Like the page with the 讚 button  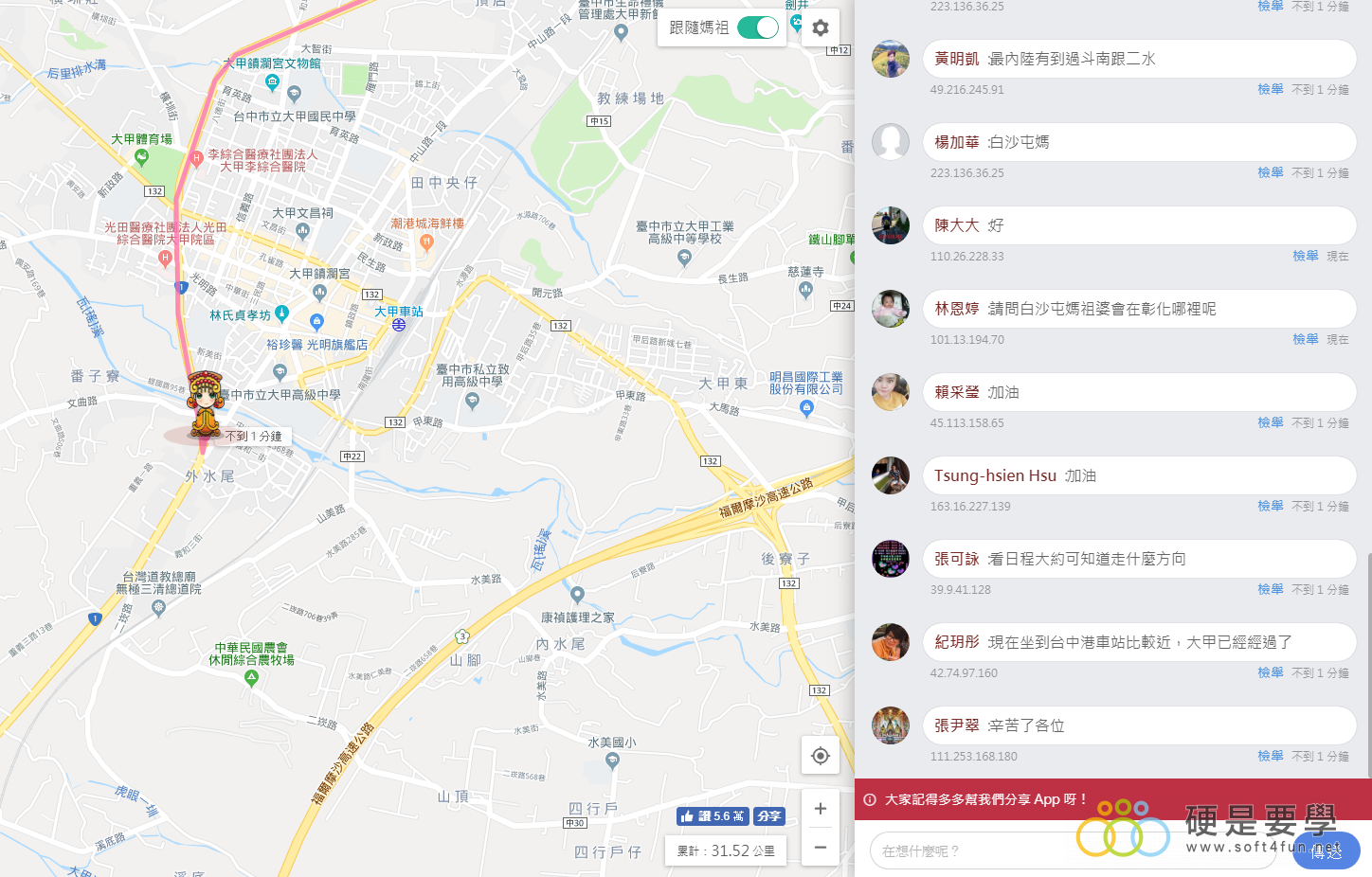pos(713,816)
